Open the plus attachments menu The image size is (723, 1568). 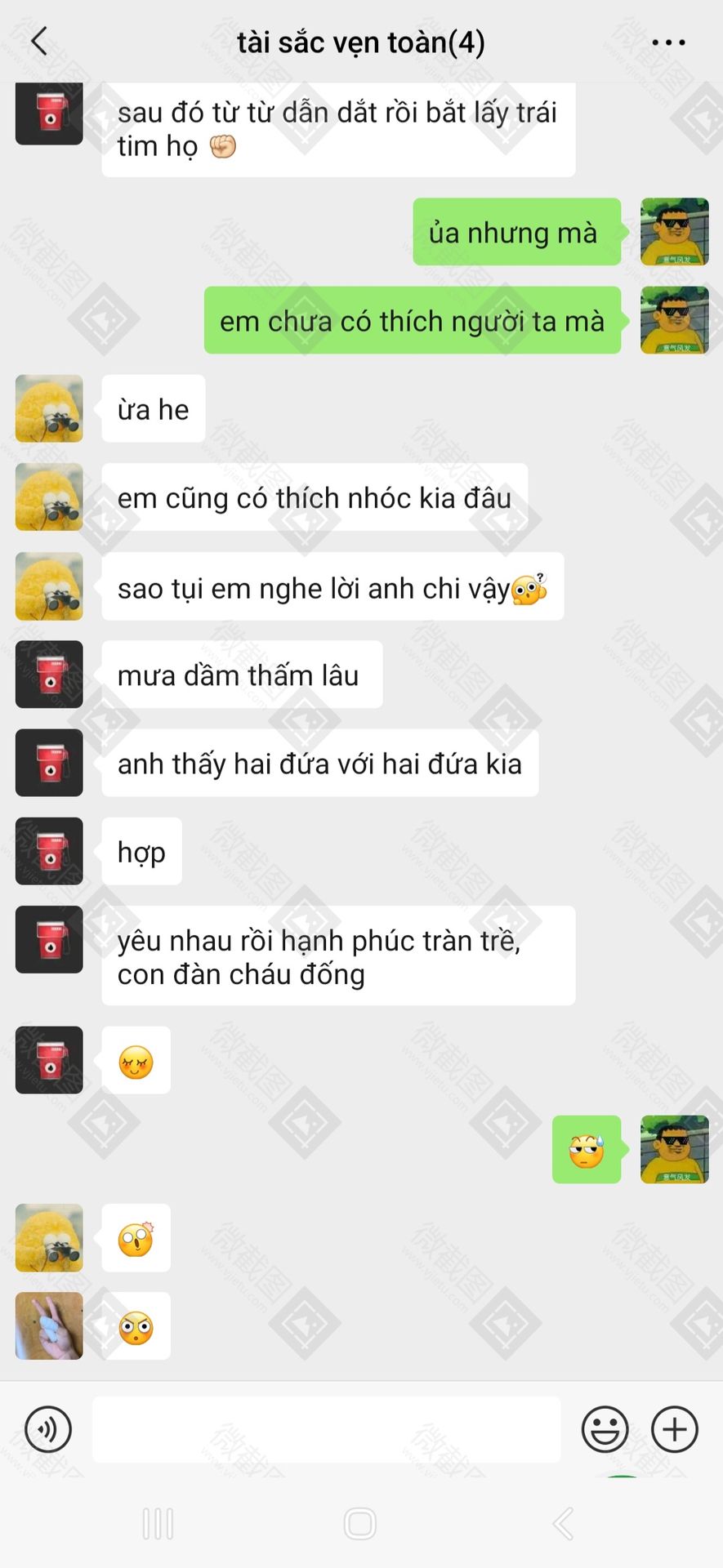(x=674, y=1429)
